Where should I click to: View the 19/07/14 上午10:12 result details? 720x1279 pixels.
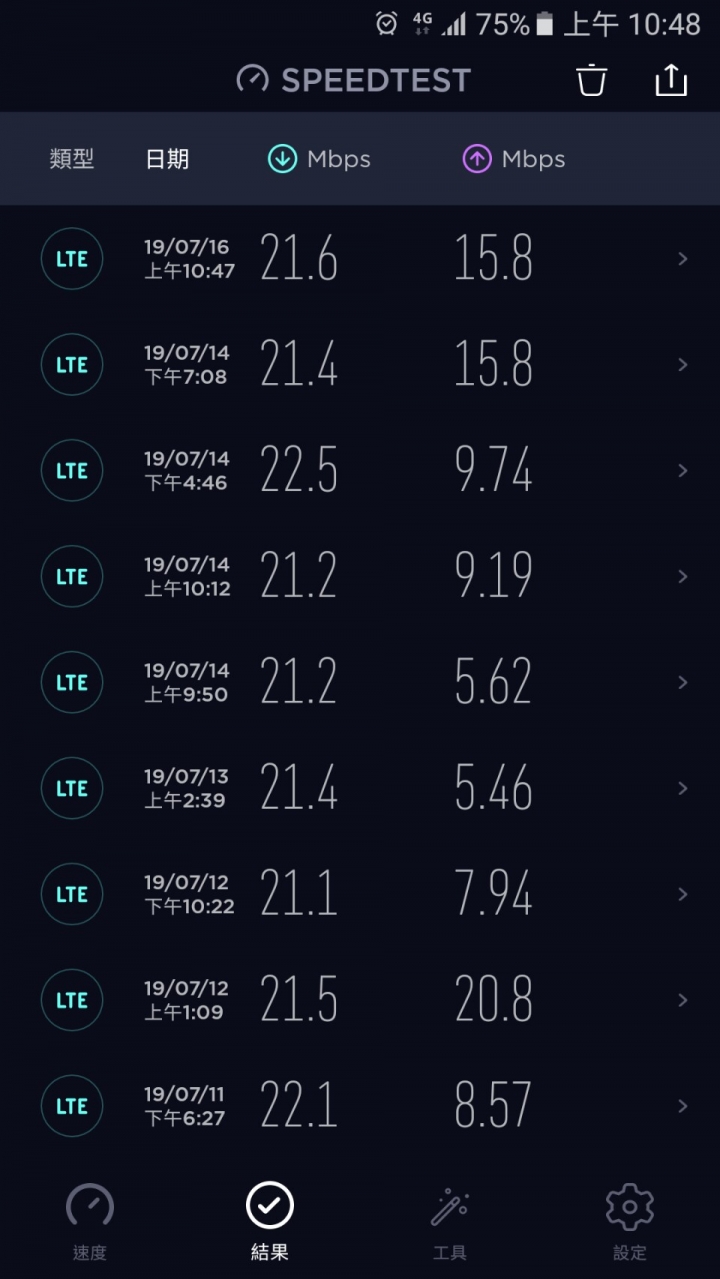coord(360,577)
